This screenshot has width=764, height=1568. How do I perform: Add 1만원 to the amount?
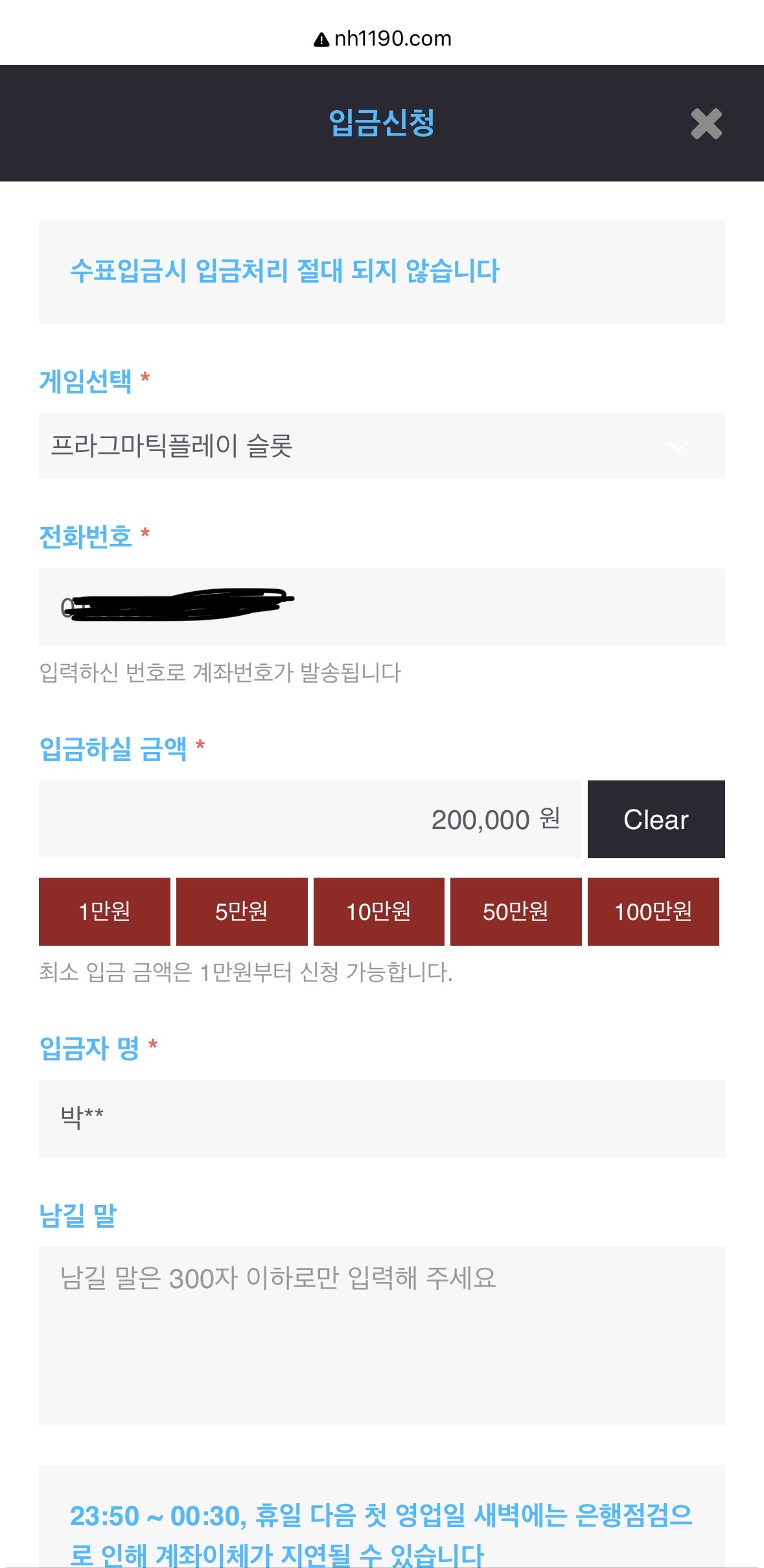pos(104,911)
